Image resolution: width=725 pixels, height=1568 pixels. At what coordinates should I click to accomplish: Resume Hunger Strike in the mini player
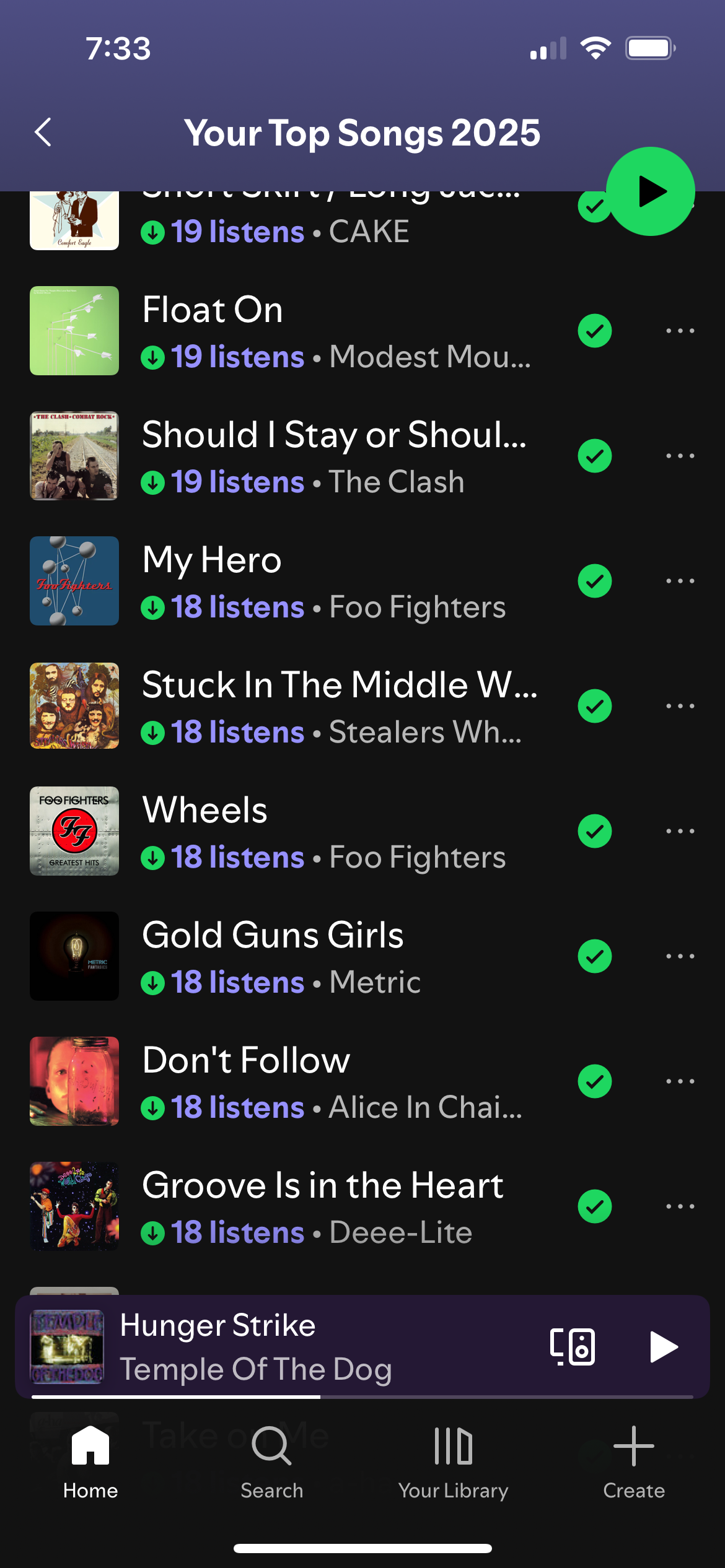click(x=663, y=1346)
